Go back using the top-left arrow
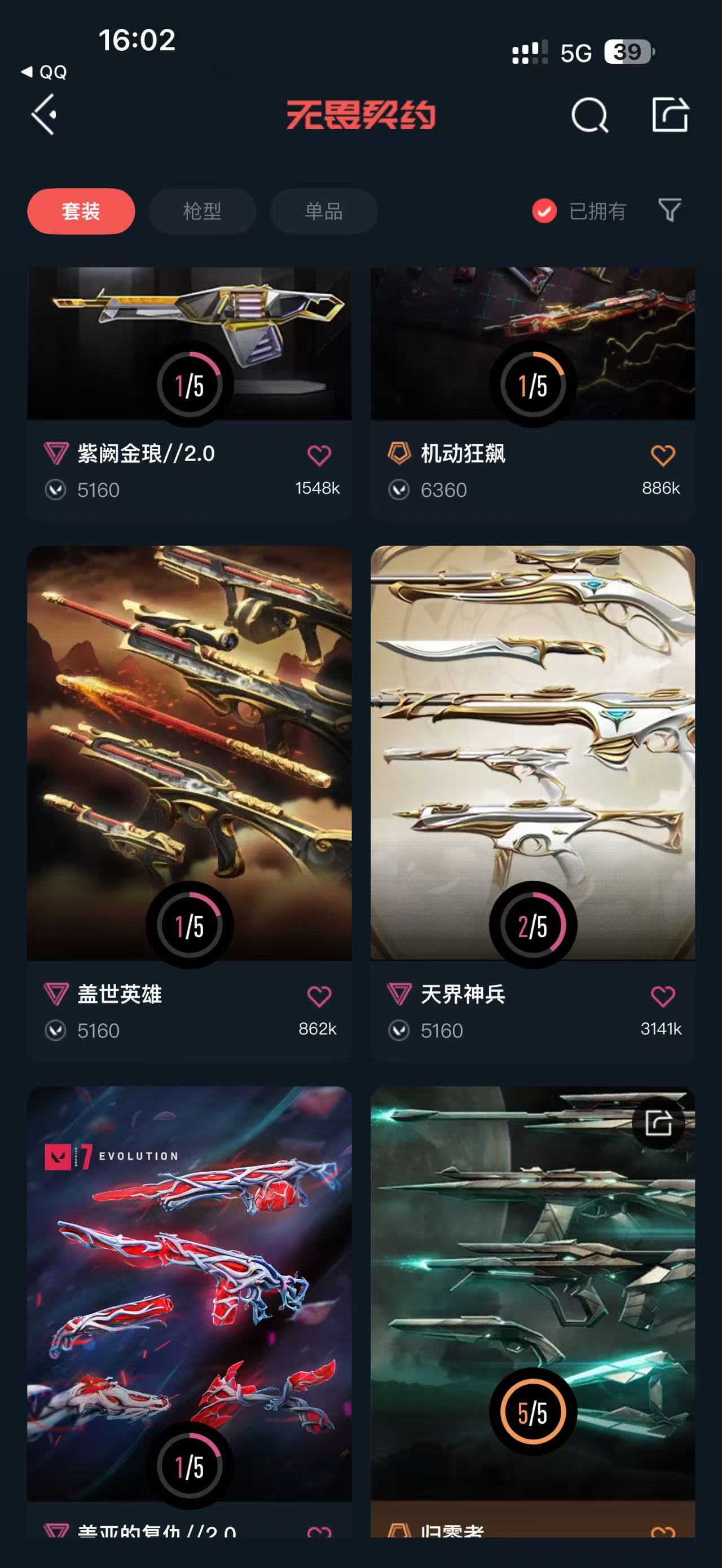The image size is (722, 1568). click(44, 114)
